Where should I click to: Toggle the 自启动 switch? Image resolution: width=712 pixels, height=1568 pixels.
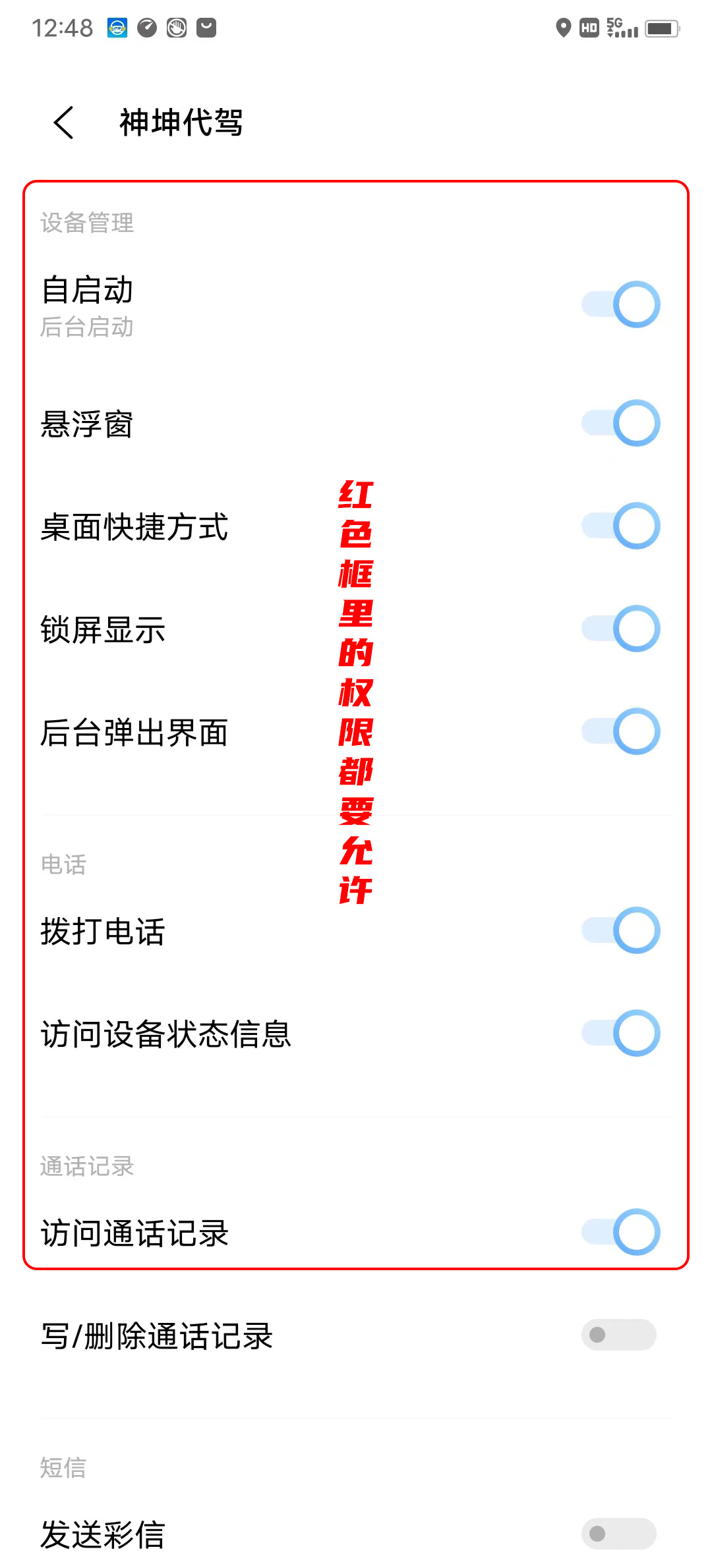click(x=620, y=304)
